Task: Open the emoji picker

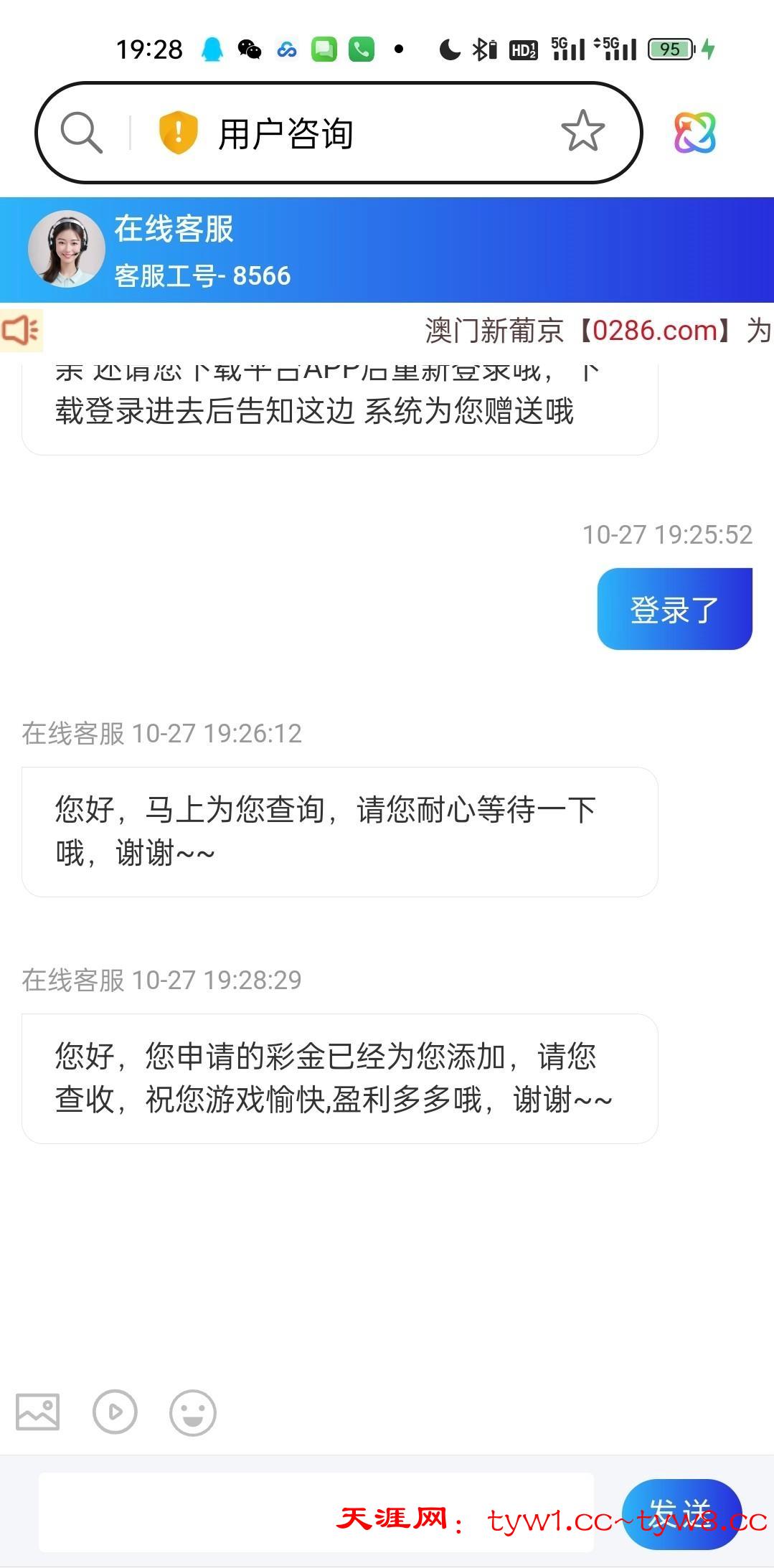Action: 192,1412
